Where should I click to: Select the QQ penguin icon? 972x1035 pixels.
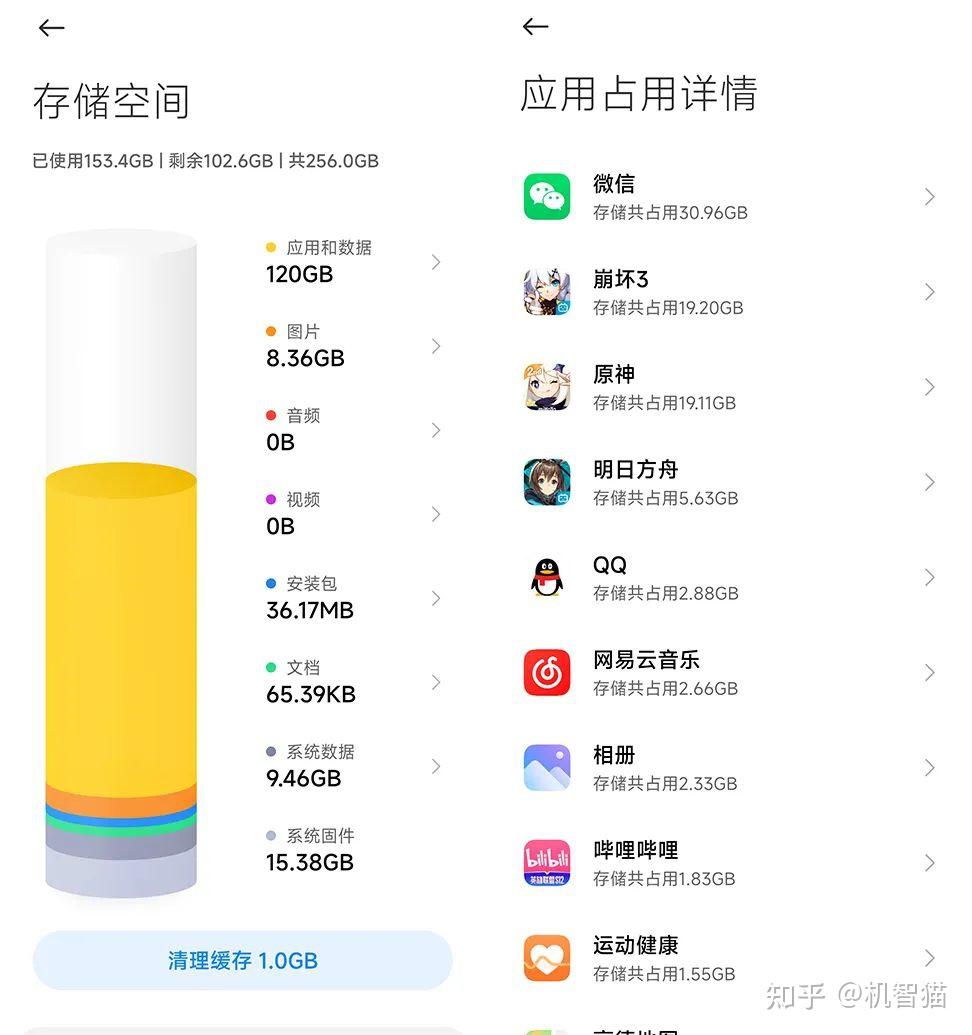click(546, 576)
